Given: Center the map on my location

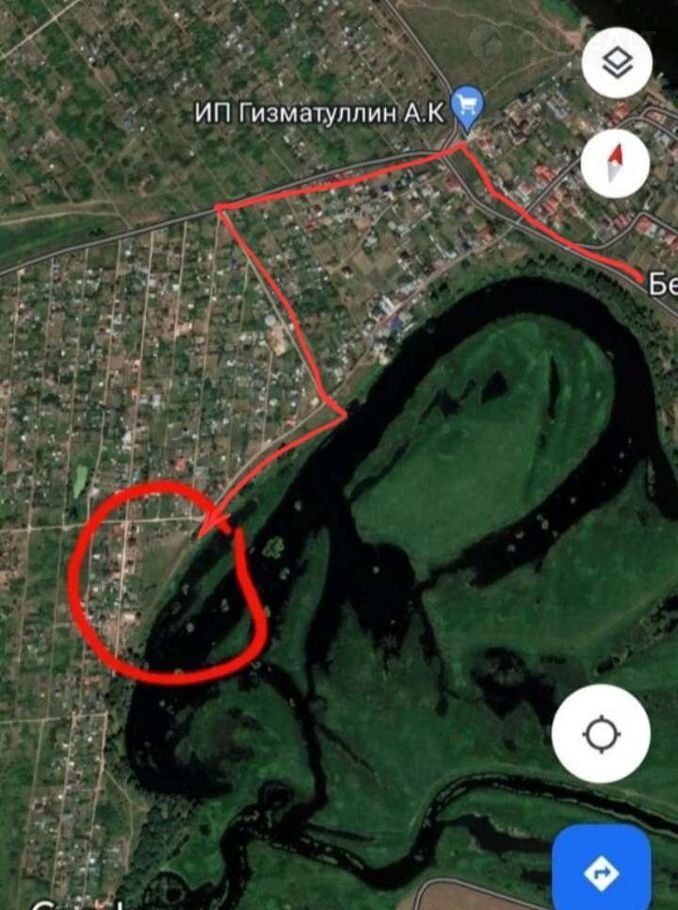Looking at the screenshot, I should click(x=601, y=735).
